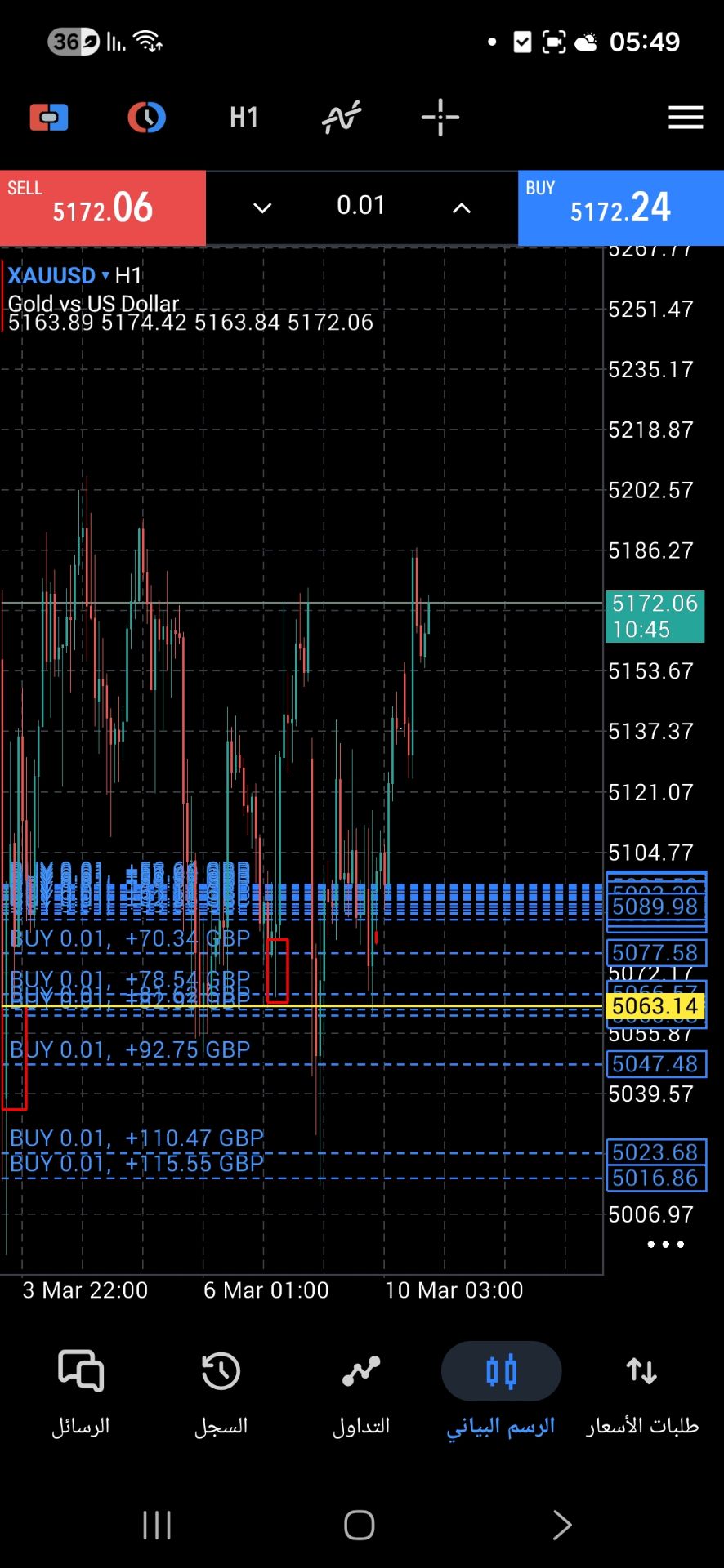This screenshot has height=1568, width=724.
Task: Increase the lot volume
Action: point(462,207)
